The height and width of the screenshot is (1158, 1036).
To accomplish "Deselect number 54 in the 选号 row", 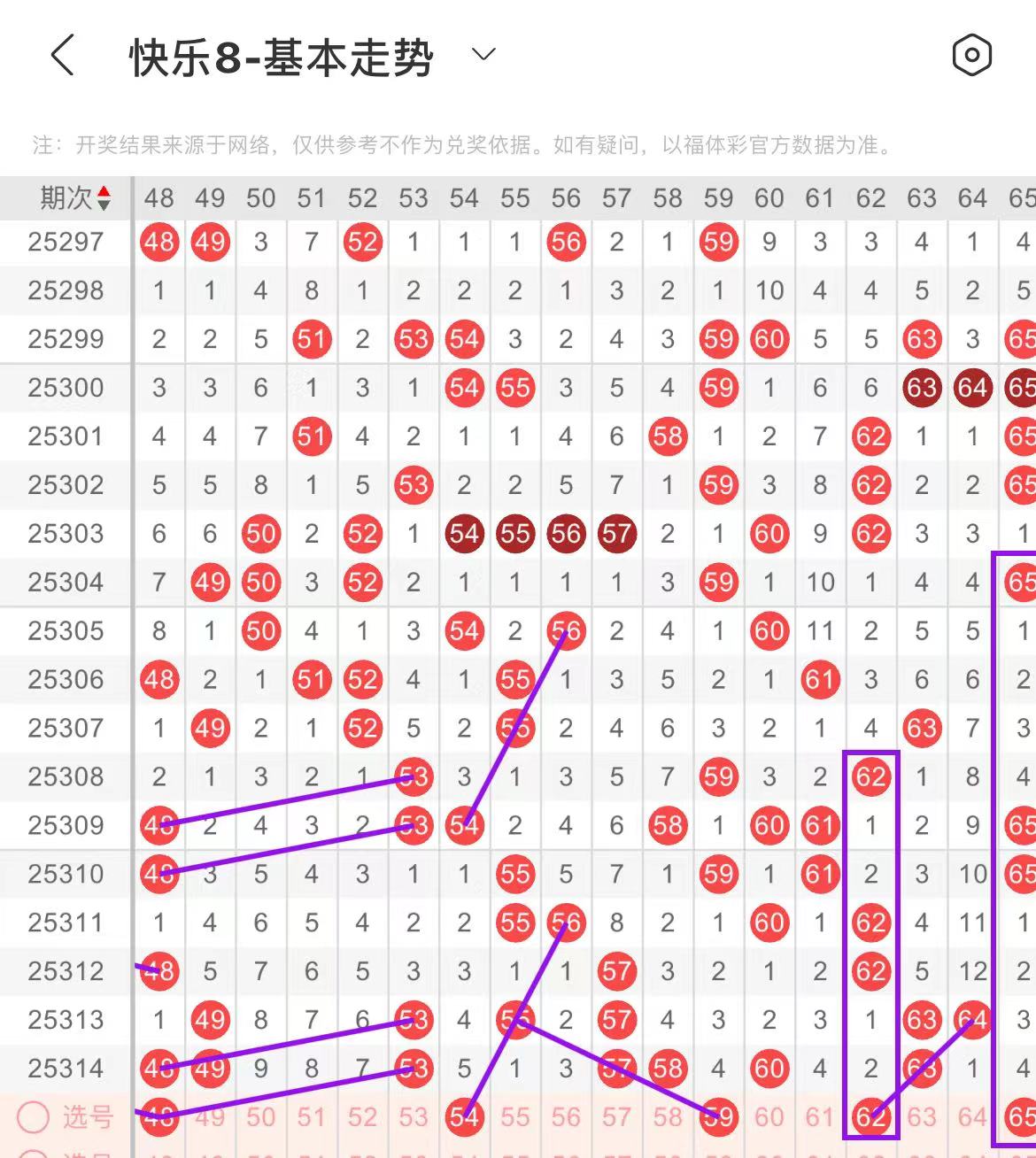I will [x=464, y=1117].
